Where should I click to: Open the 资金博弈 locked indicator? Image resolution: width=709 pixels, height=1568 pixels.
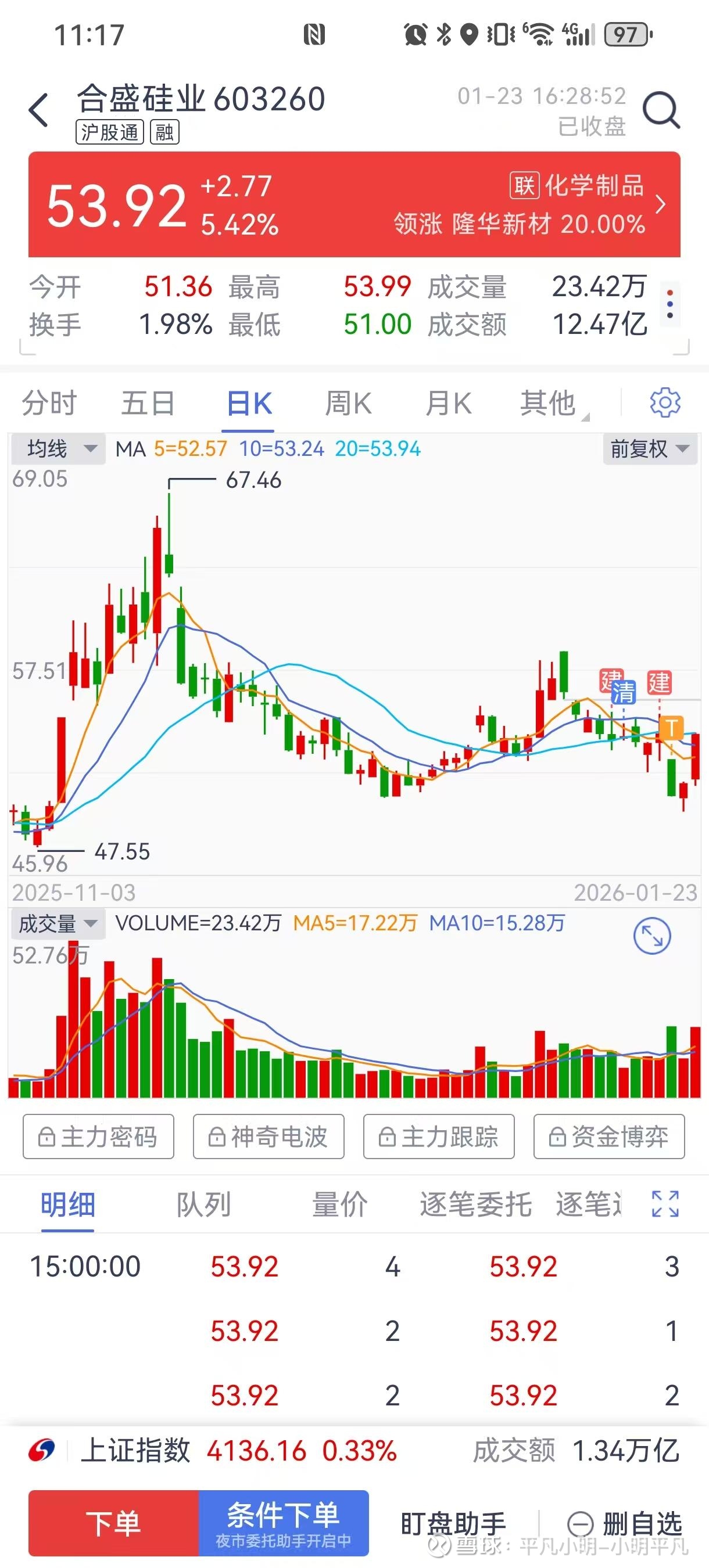click(609, 1137)
